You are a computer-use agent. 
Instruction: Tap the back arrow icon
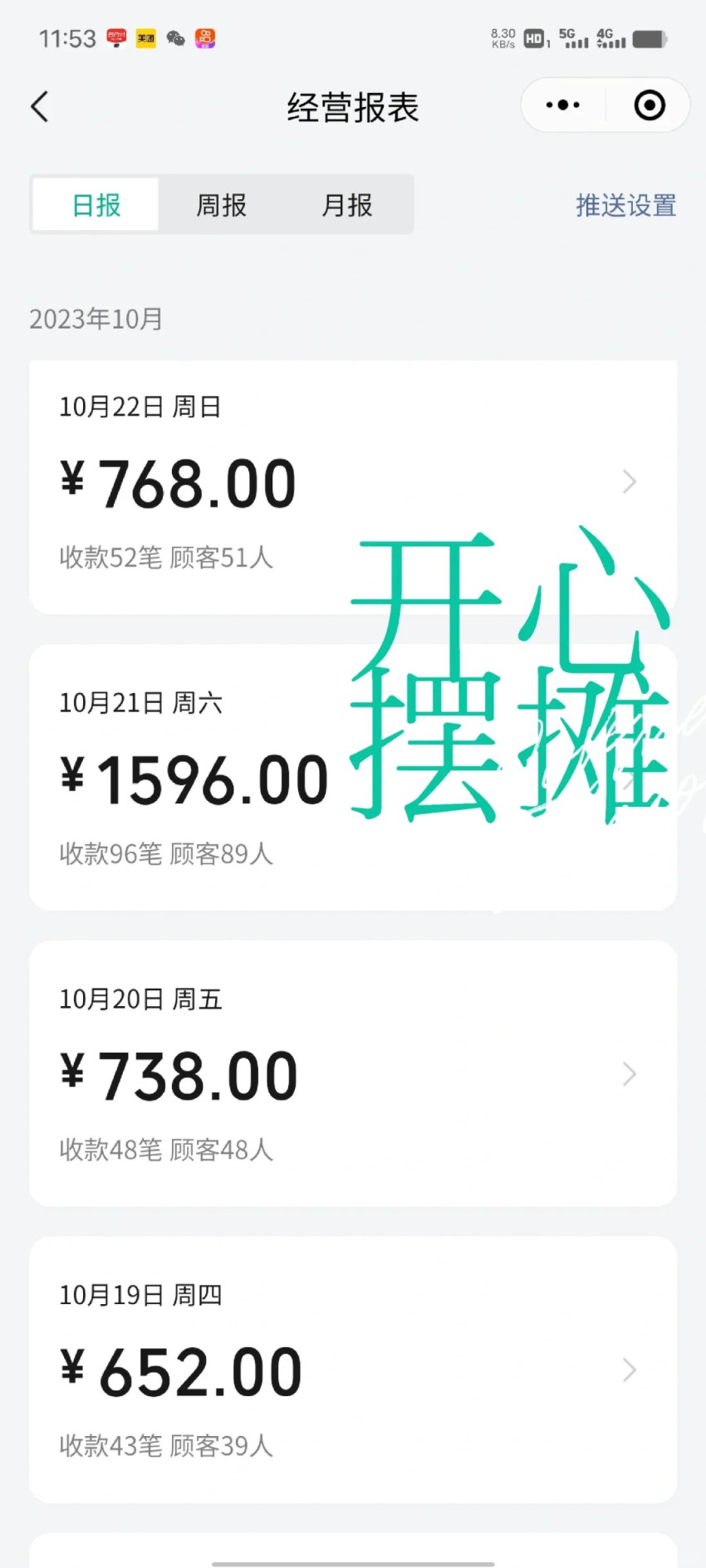pyautogui.click(x=39, y=106)
